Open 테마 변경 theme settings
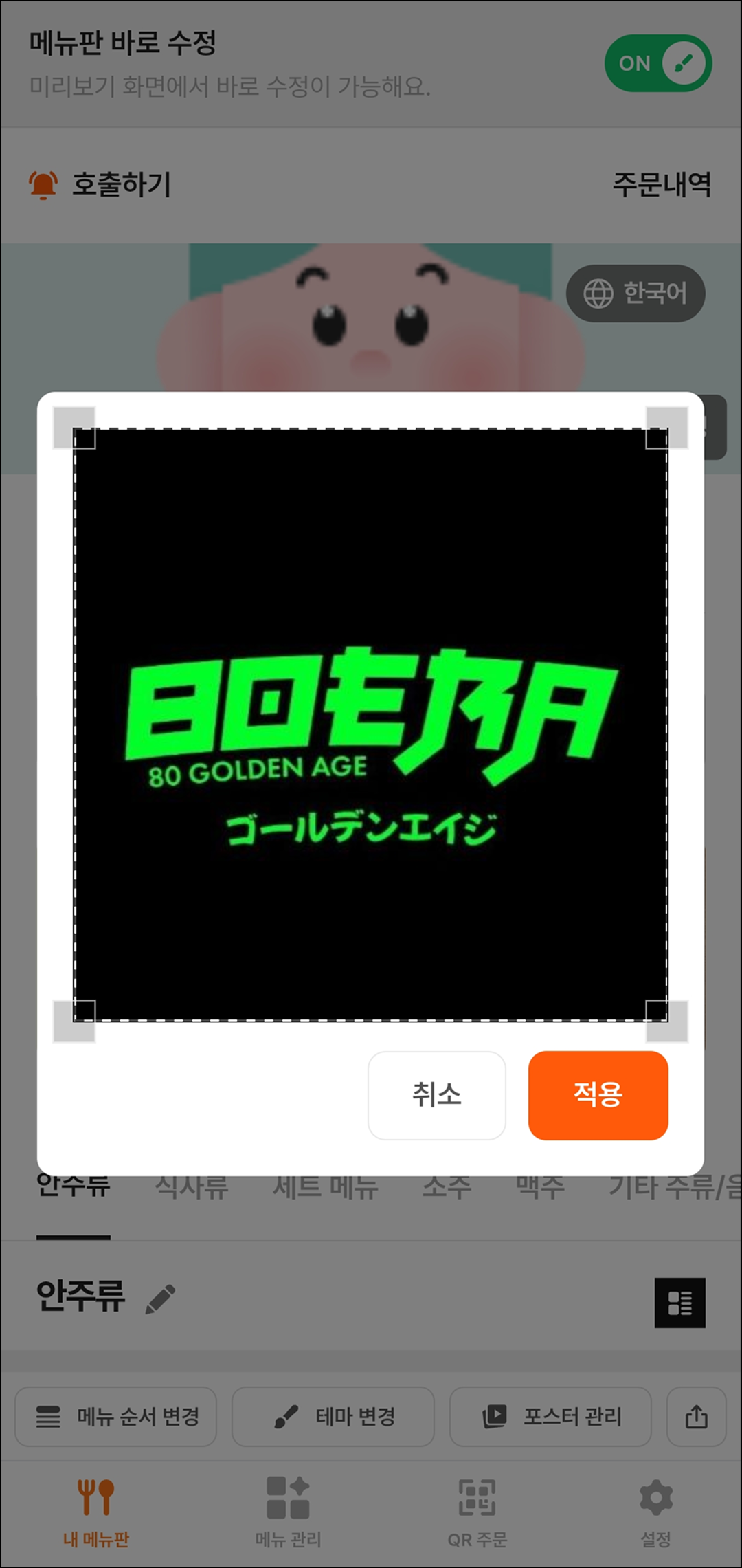 pyautogui.click(x=333, y=1417)
